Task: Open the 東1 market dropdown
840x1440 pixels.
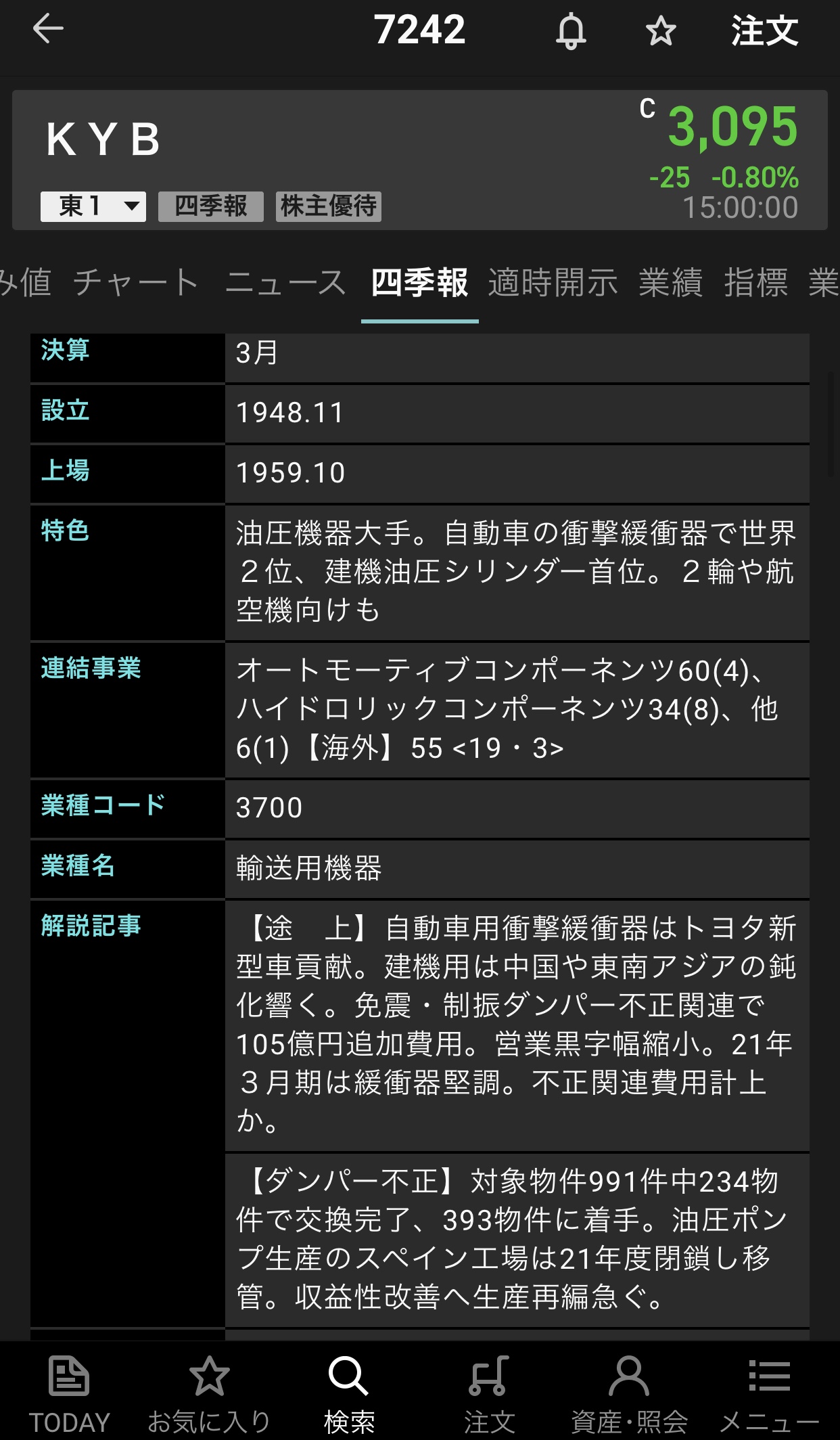Action: pos(93,206)
